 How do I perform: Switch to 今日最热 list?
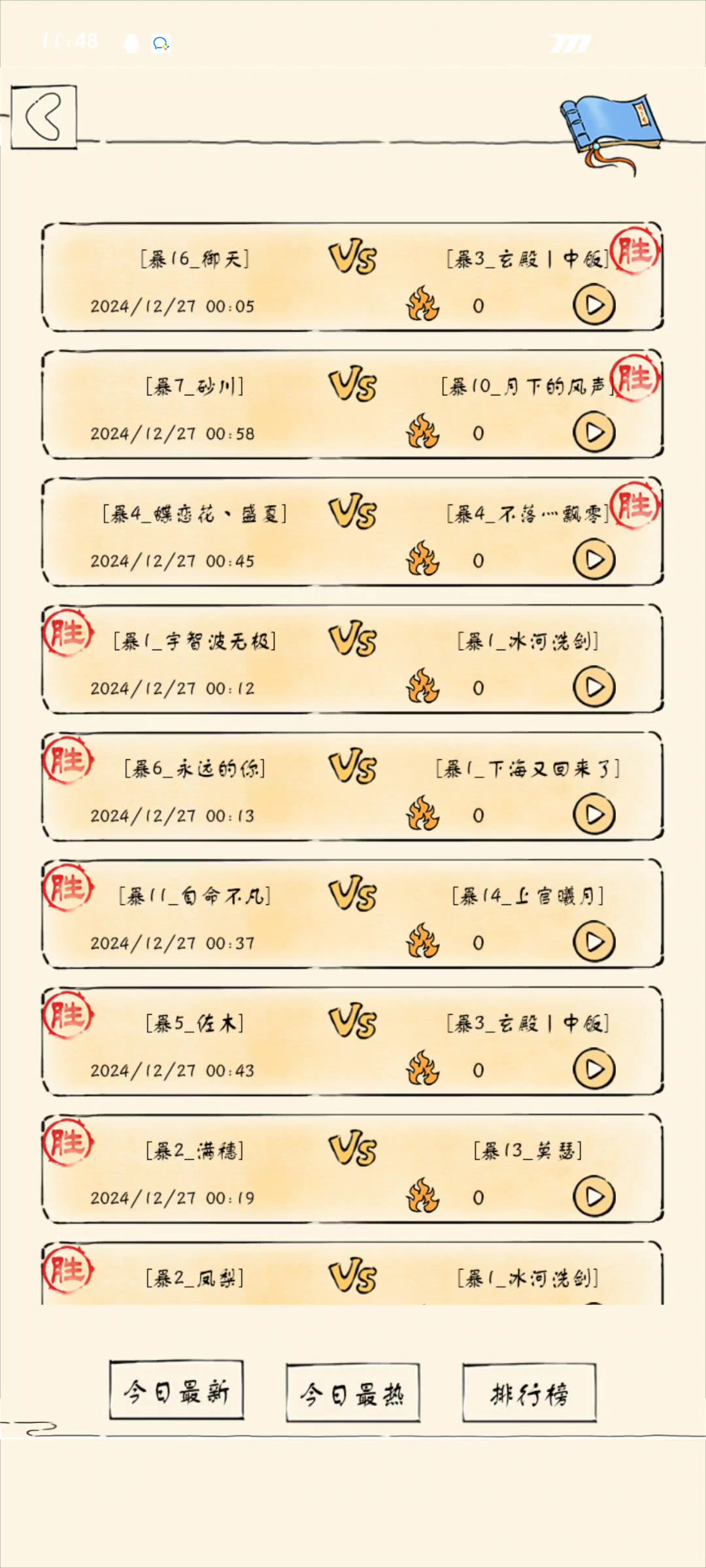(x=352, y=1393)
